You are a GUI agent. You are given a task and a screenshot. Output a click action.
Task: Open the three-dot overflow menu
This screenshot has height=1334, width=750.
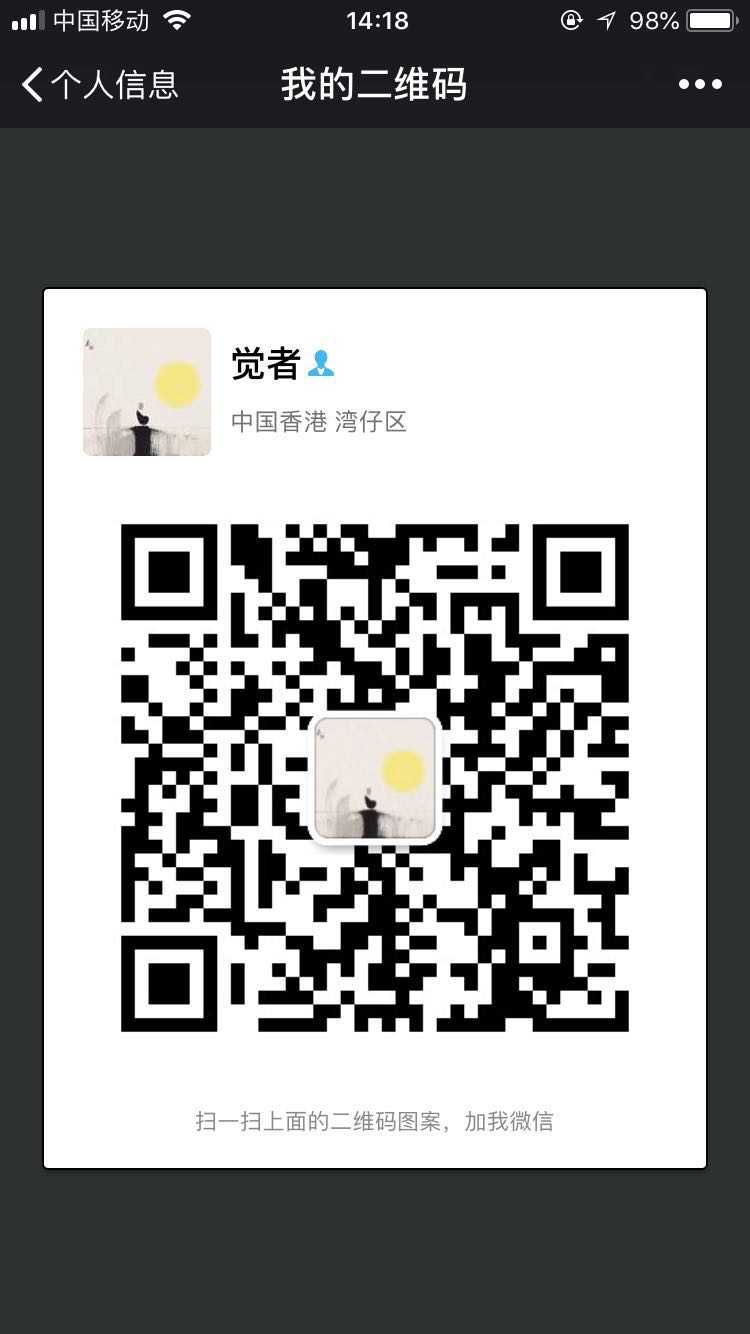(699, 85)
